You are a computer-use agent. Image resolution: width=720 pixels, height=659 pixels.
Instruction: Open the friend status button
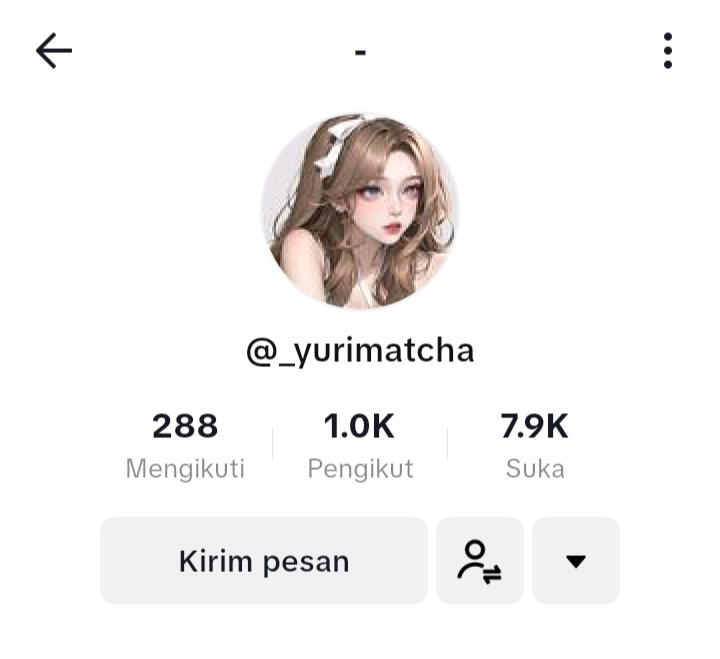(480, 561)
